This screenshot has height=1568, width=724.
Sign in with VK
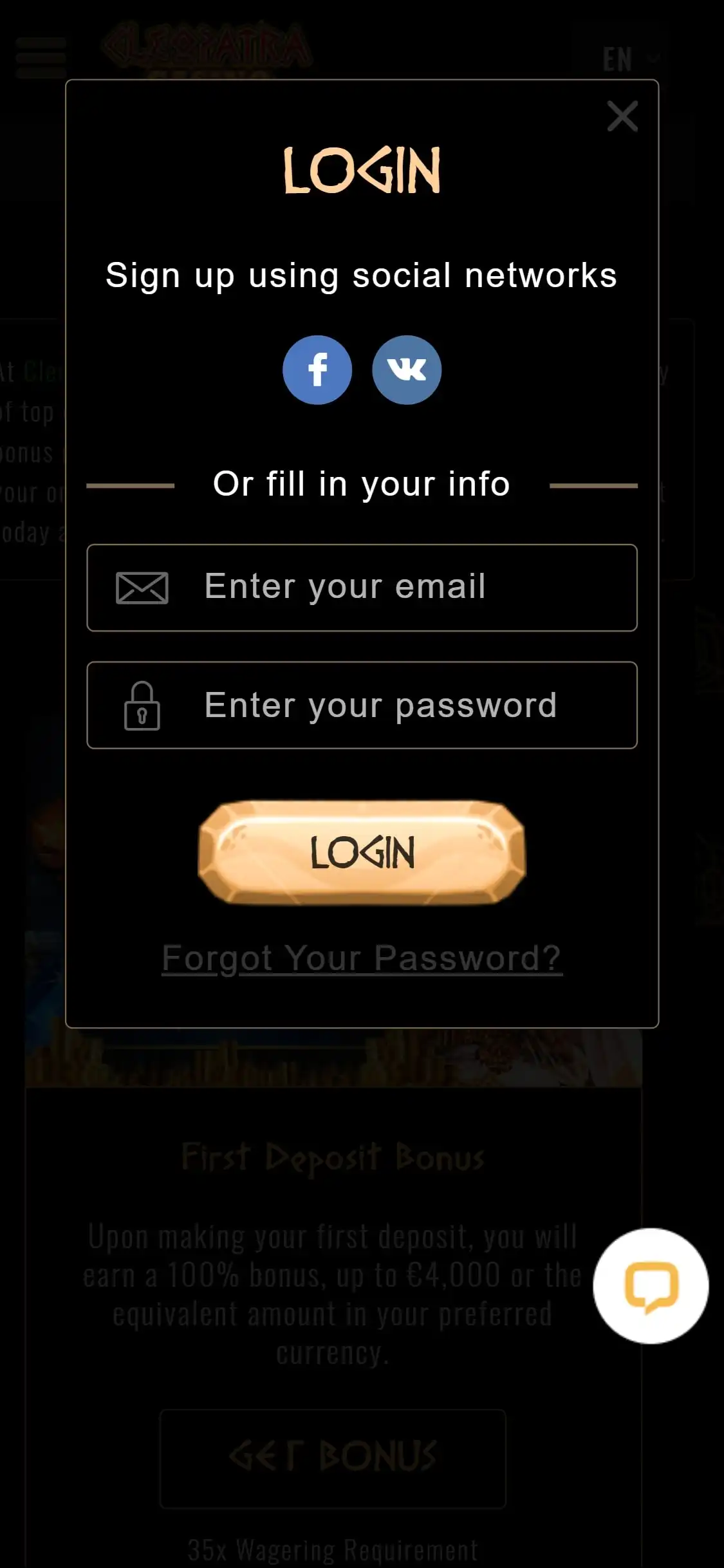pos(406,370)
